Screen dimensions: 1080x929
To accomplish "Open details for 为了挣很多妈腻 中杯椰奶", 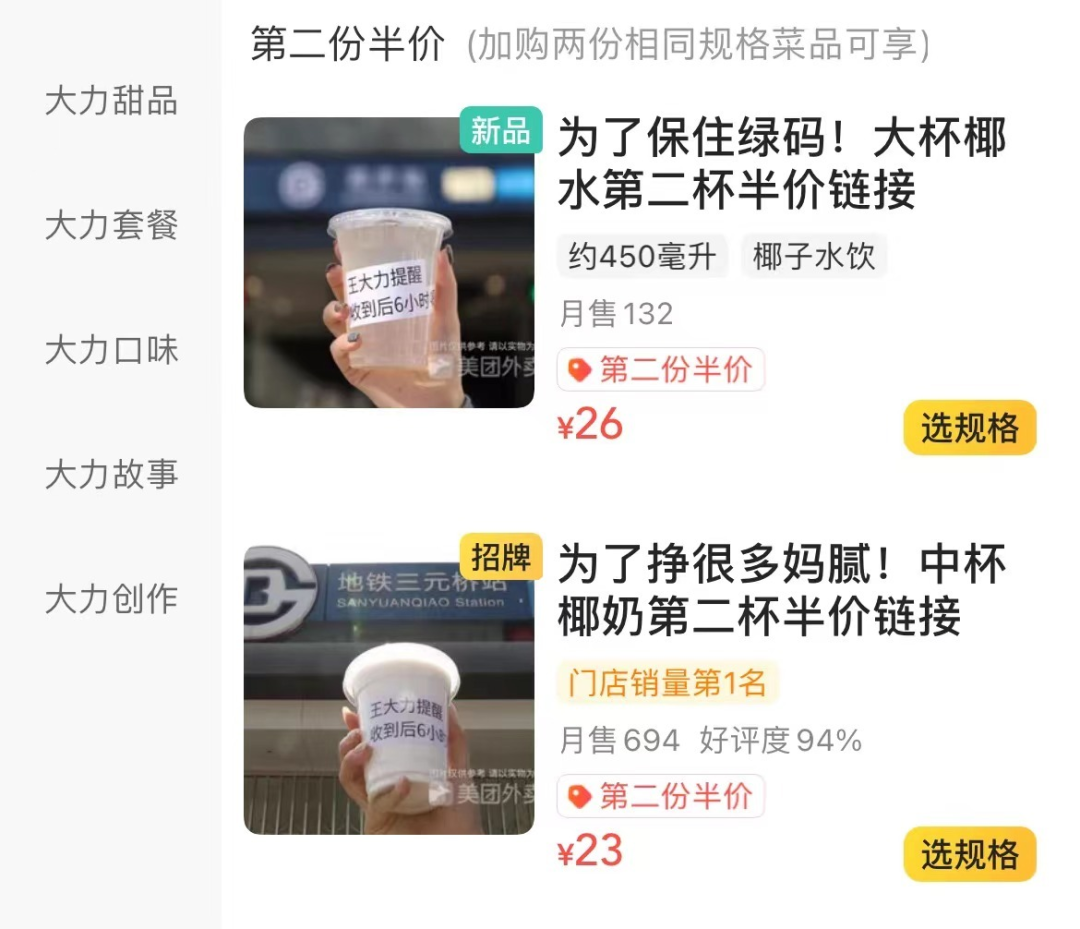I will click(781, 590).
